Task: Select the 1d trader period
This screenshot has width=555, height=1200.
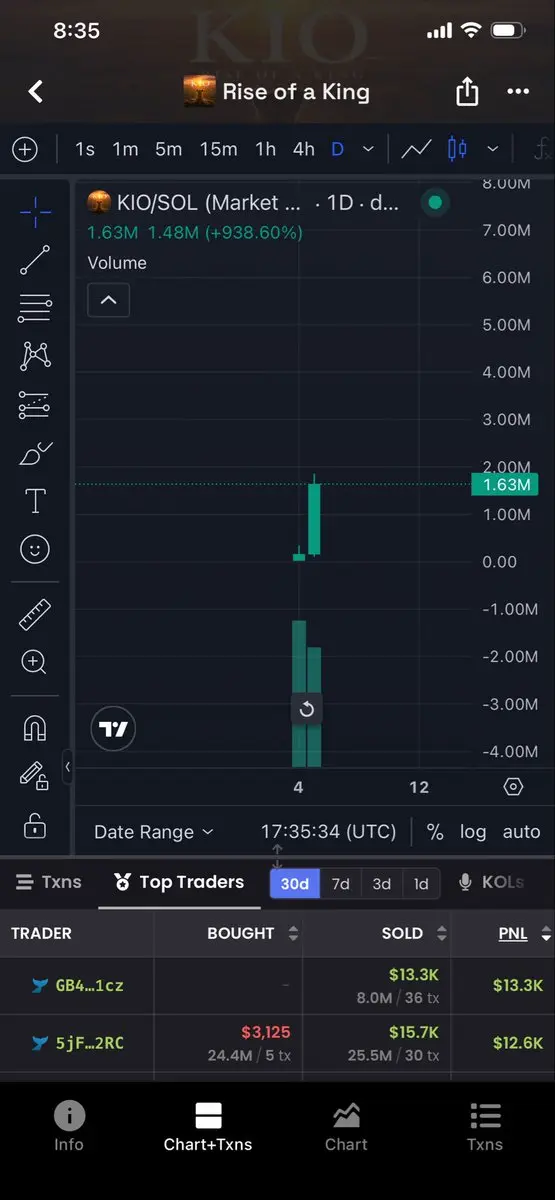Action: point(421,884)
